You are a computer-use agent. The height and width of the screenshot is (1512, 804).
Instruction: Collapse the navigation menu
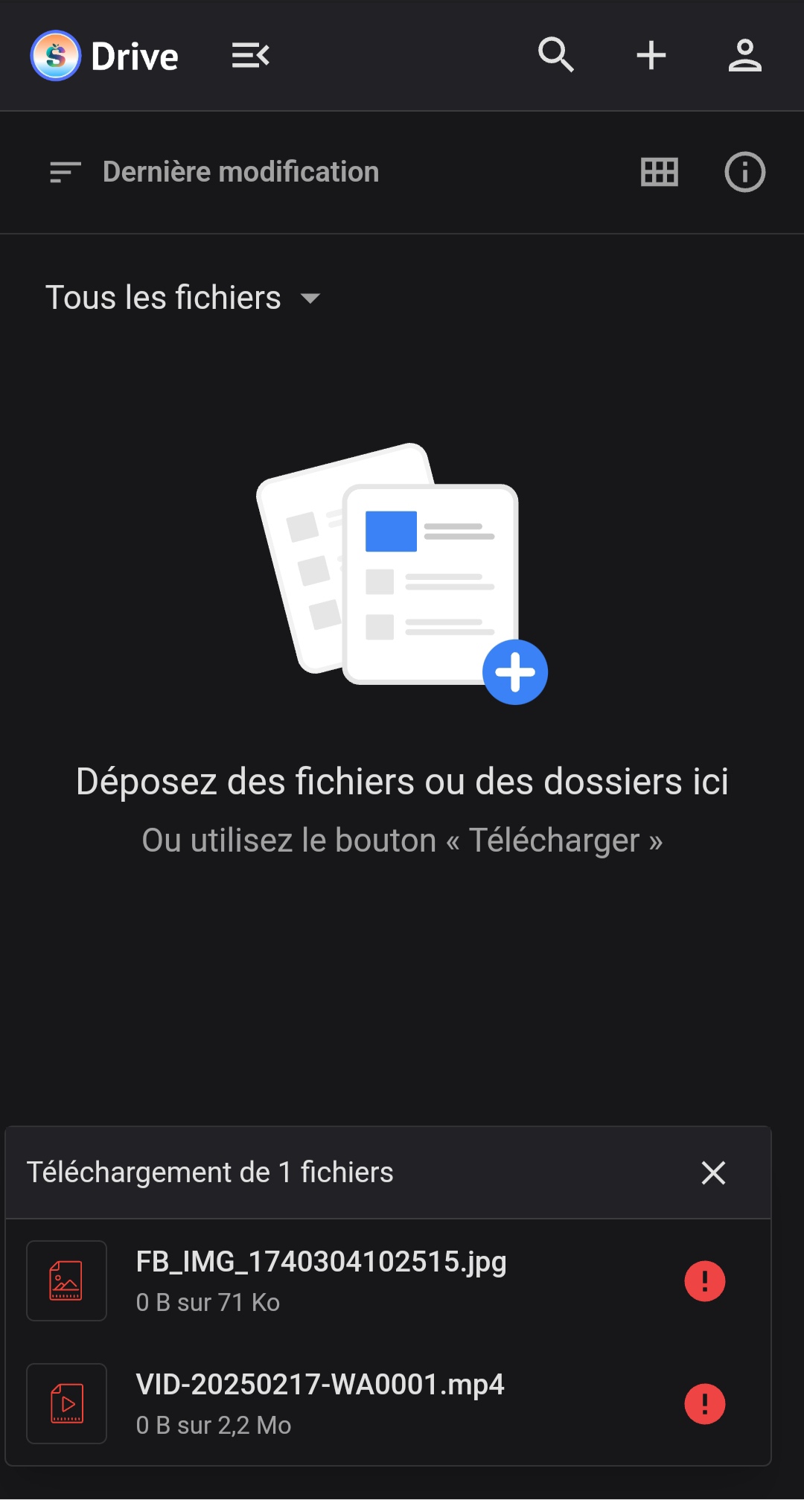(250, 56)
